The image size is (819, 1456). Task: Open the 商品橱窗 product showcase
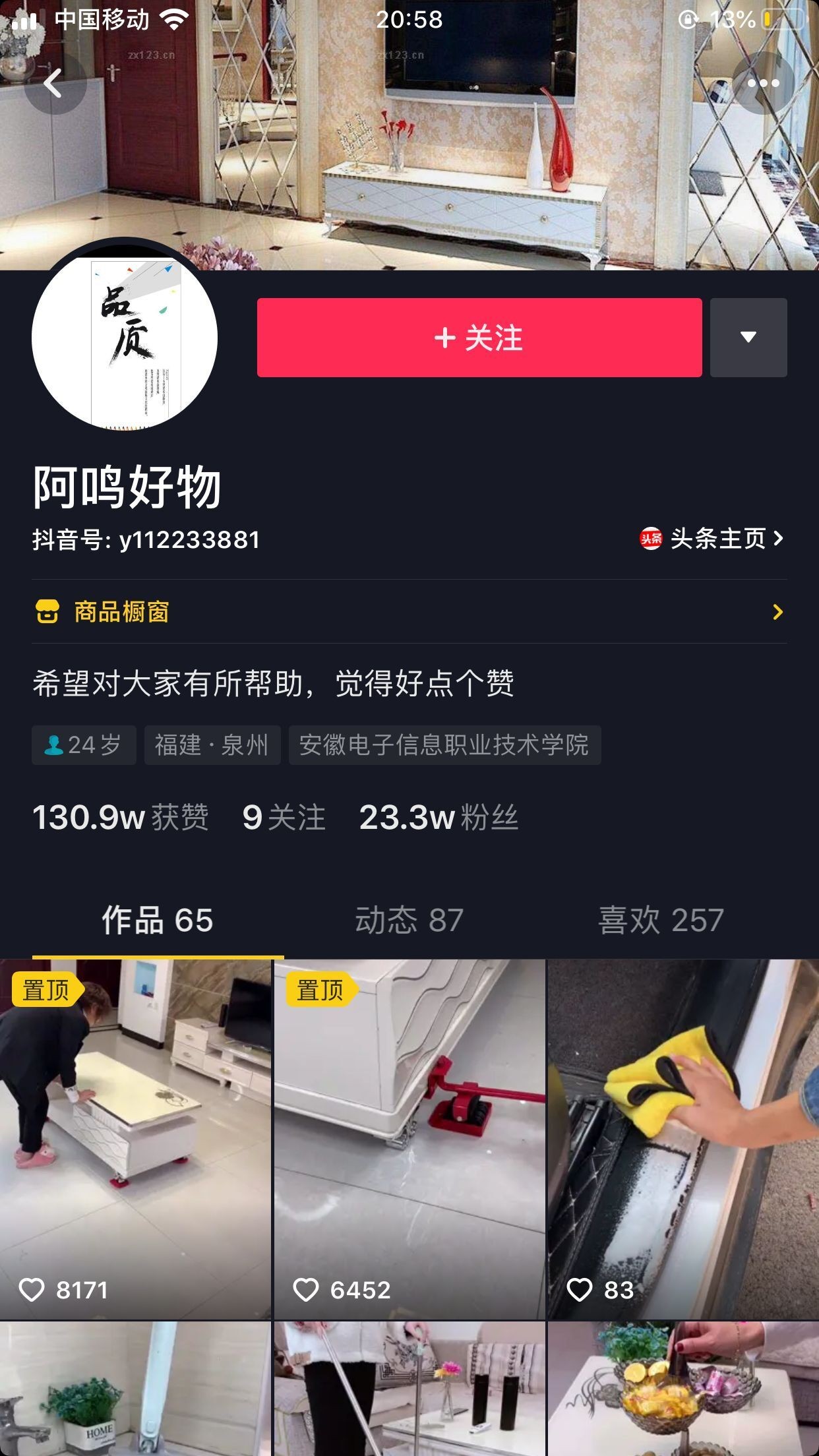click(409, 612)
